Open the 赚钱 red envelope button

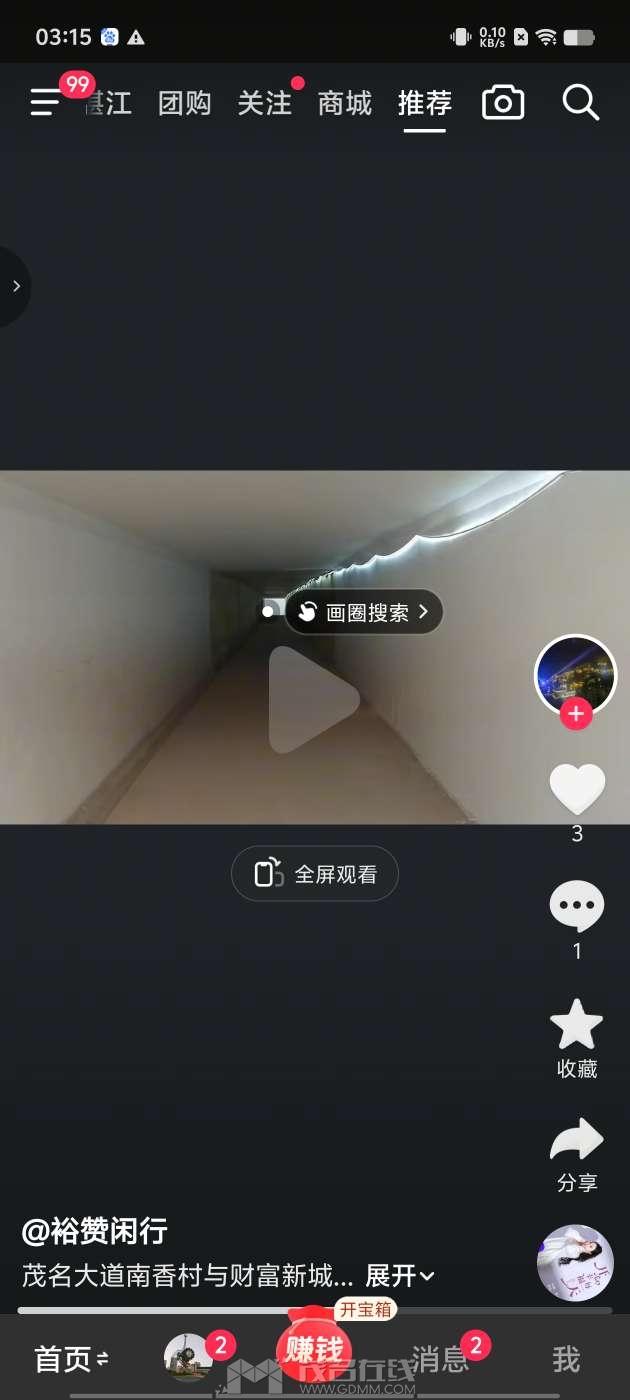pyautogui.click(x=314, y=1350)
